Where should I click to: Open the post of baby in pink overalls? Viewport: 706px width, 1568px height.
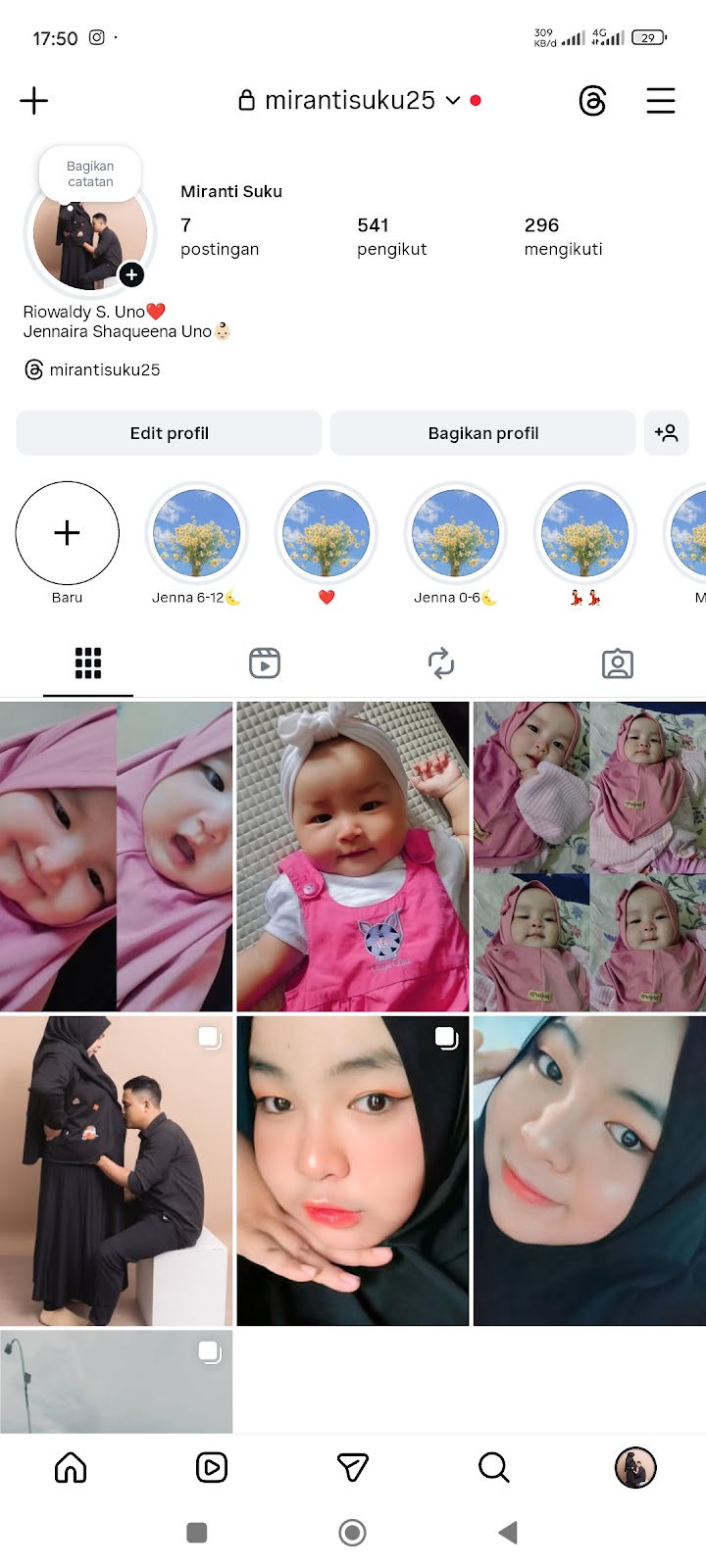(353, 857)
